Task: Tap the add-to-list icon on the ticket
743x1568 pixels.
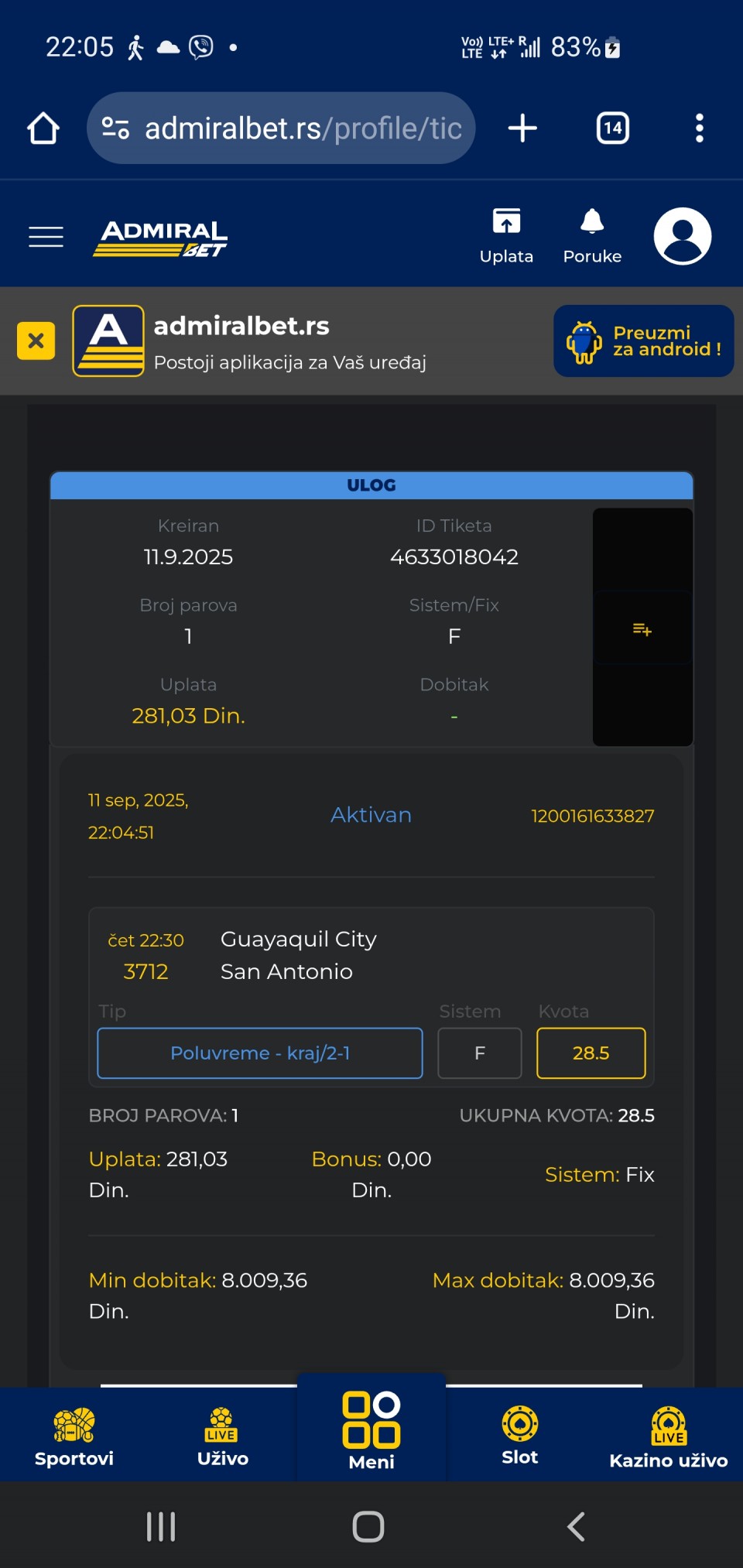Action: click(x=642, y=629)
